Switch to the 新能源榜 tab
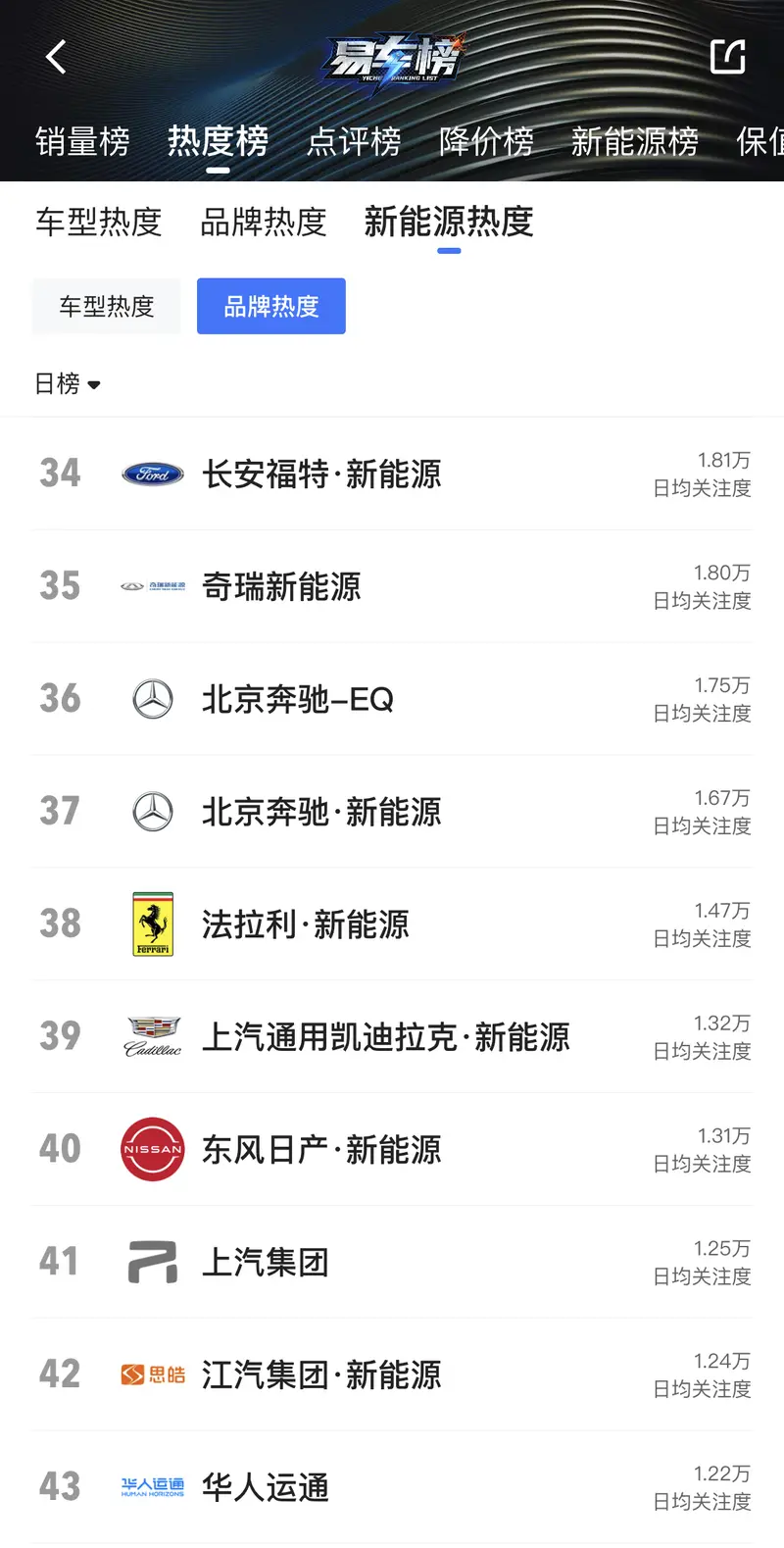Image resolution: width=784 pixels, height=1548 pixels. tap(634, 142)
